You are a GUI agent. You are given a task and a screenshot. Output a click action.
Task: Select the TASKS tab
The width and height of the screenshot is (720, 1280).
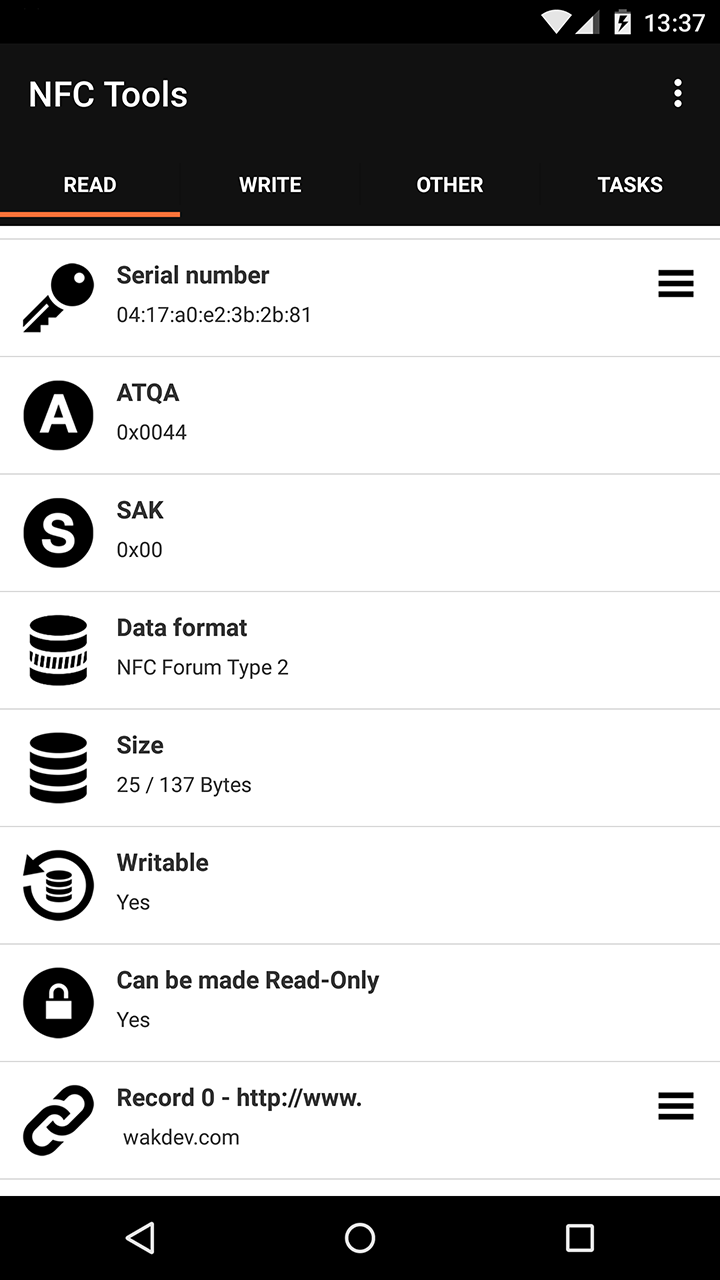[630, 184]
